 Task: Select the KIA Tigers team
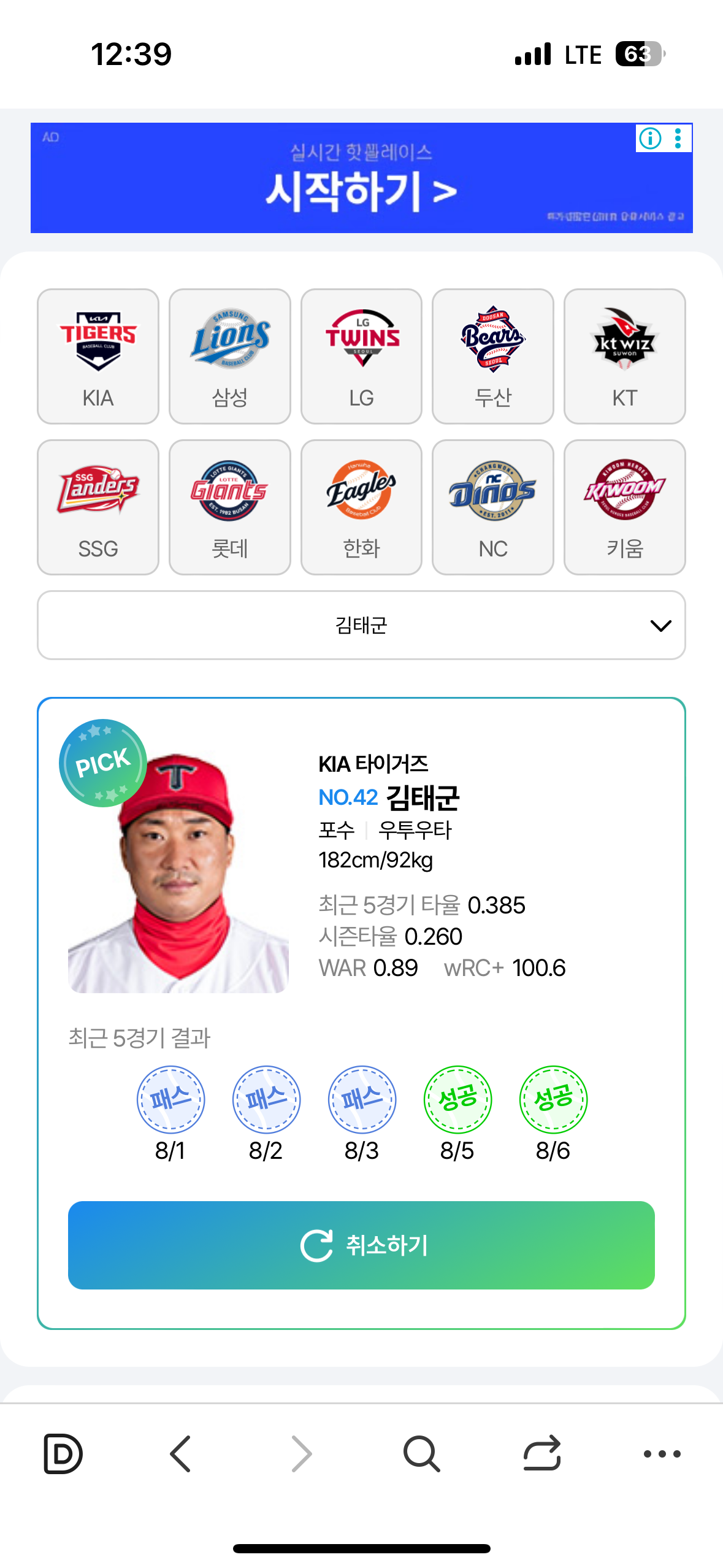(98, 356)
